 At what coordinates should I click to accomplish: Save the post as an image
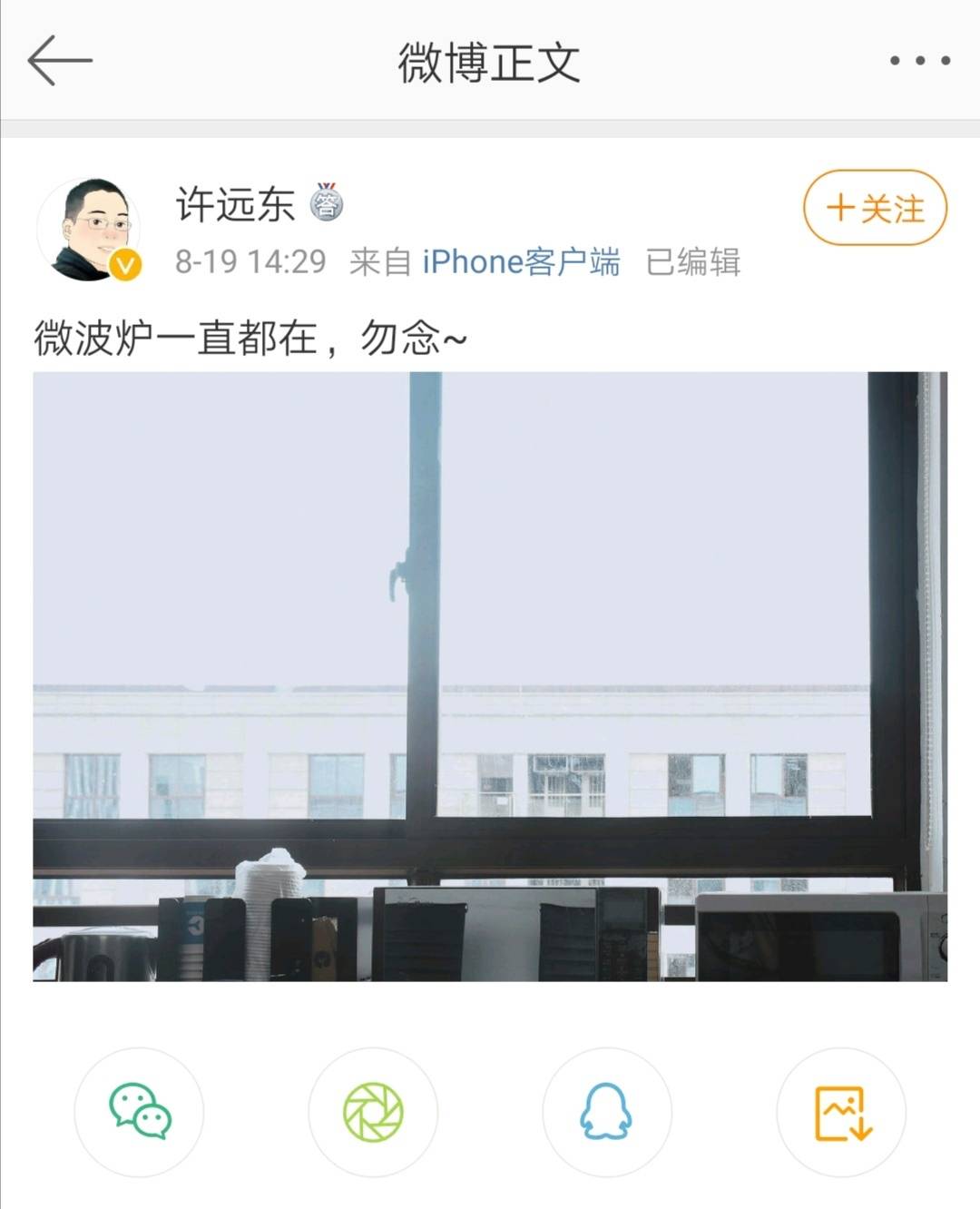(x=841, y=1112)
